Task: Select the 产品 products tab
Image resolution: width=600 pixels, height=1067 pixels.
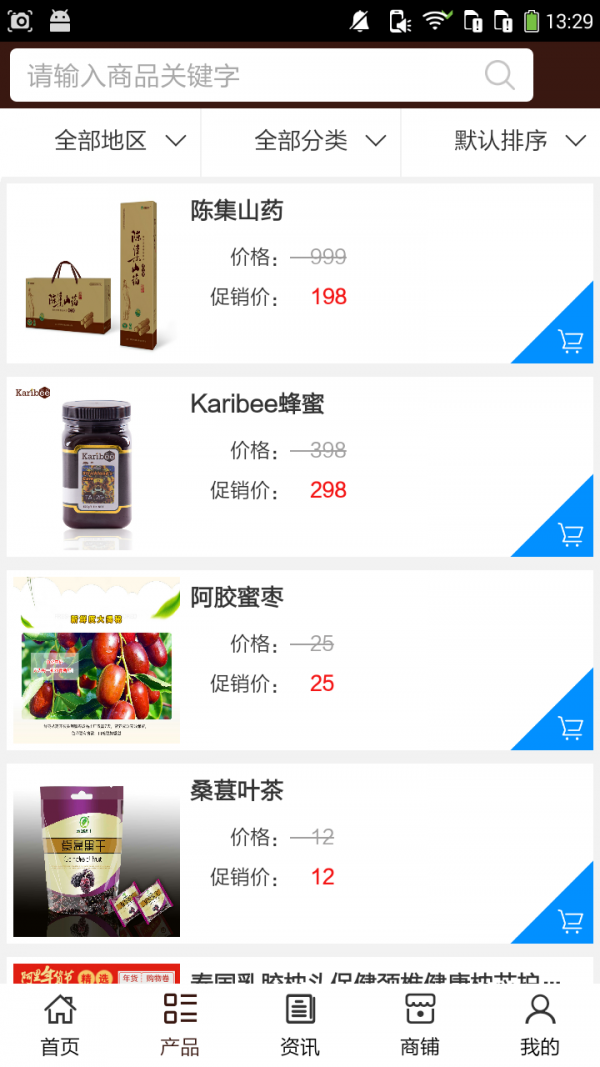Action: 180,1025
